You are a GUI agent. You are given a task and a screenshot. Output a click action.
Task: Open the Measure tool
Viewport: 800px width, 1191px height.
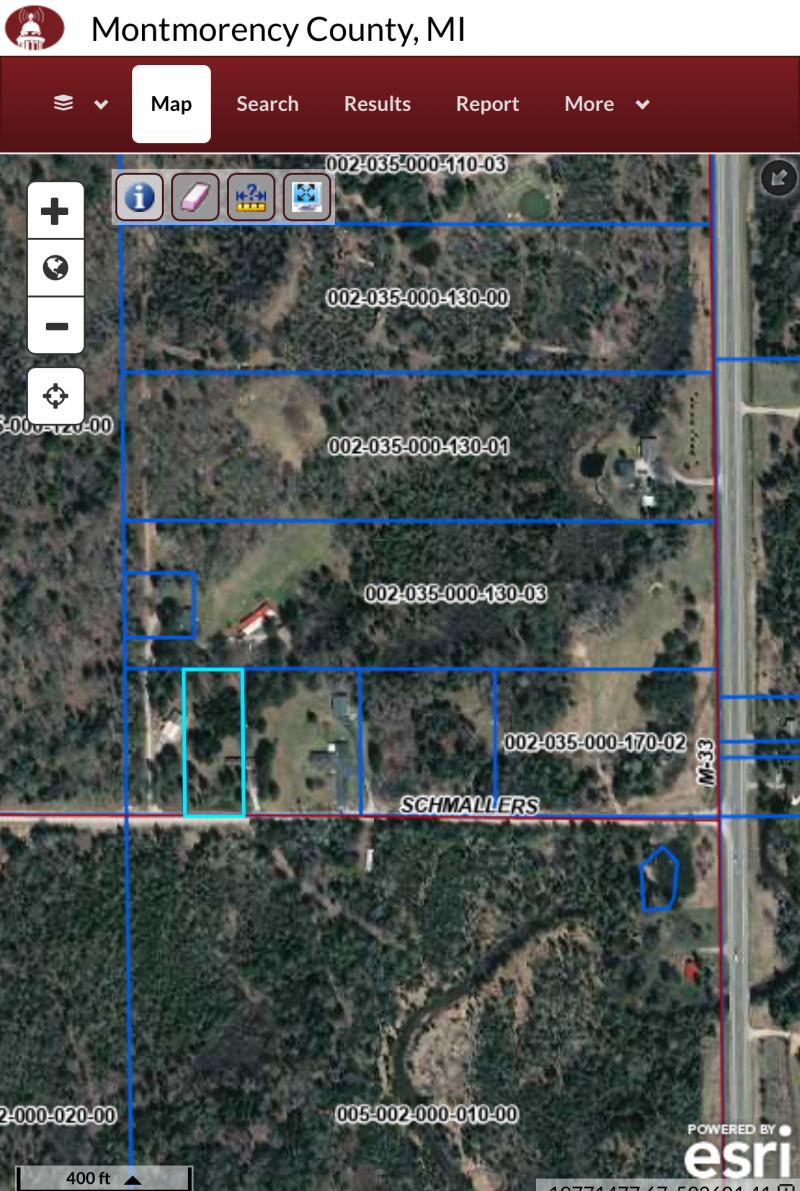(250, 197)
